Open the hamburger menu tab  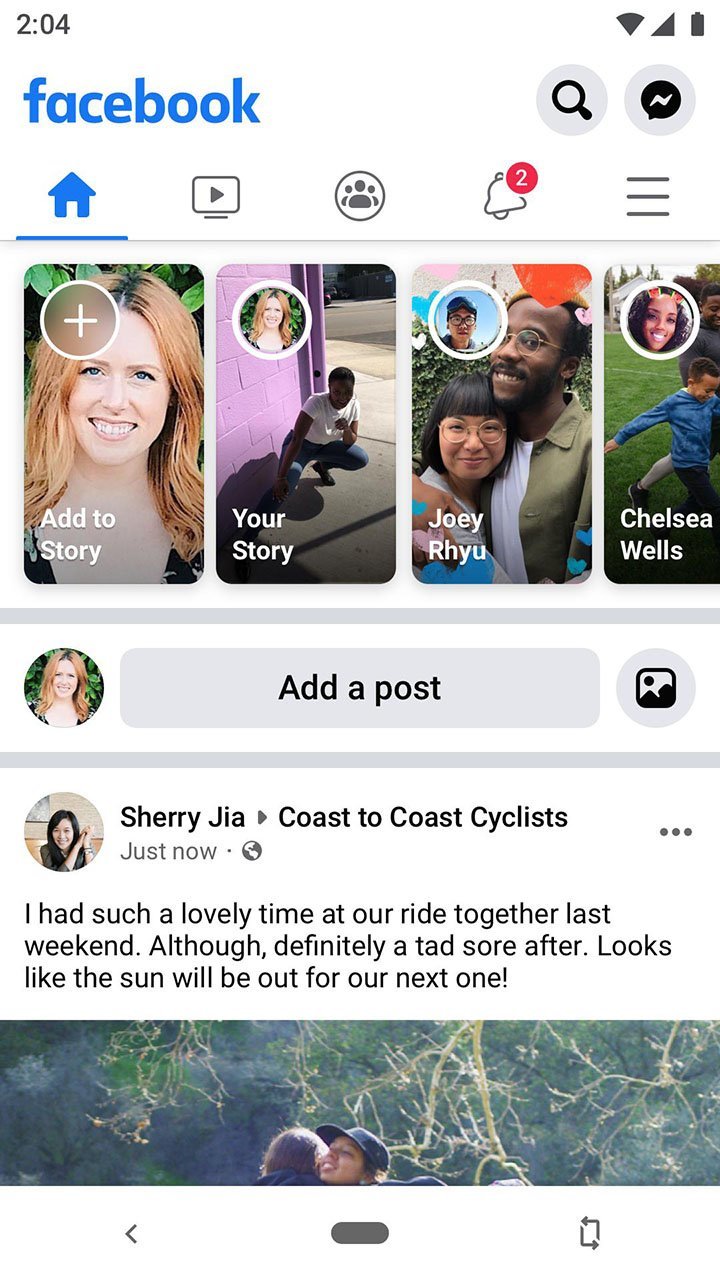tap(648, 196)
